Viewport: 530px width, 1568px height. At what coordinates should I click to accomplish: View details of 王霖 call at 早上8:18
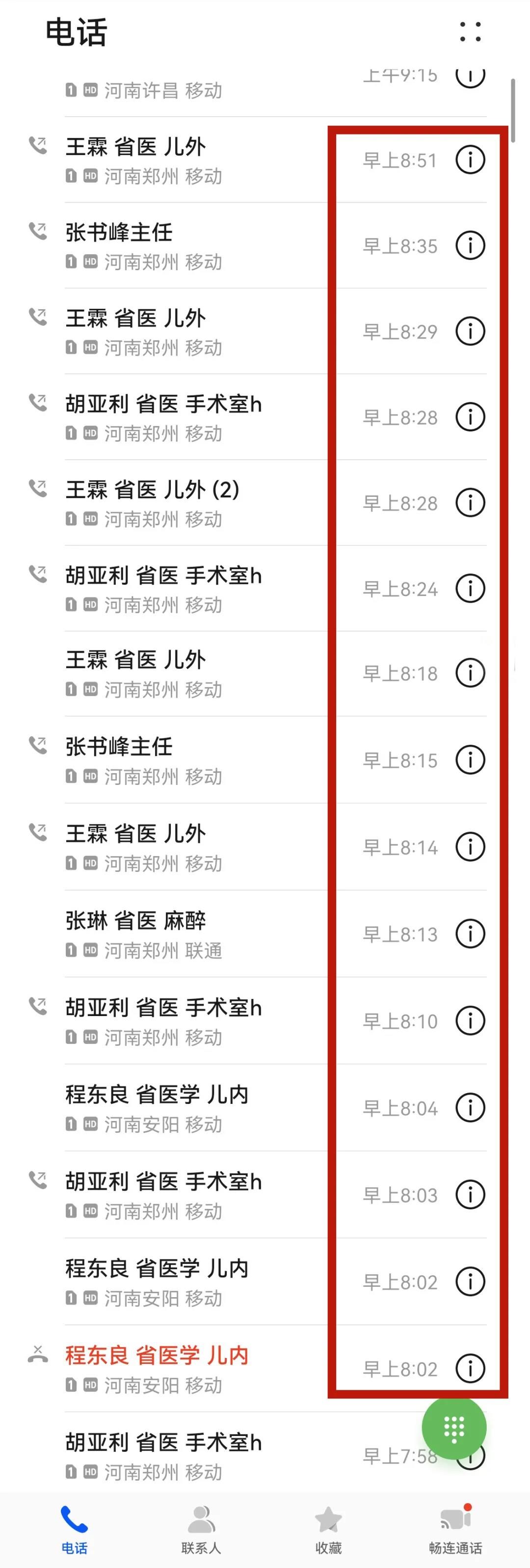[470, 673]
